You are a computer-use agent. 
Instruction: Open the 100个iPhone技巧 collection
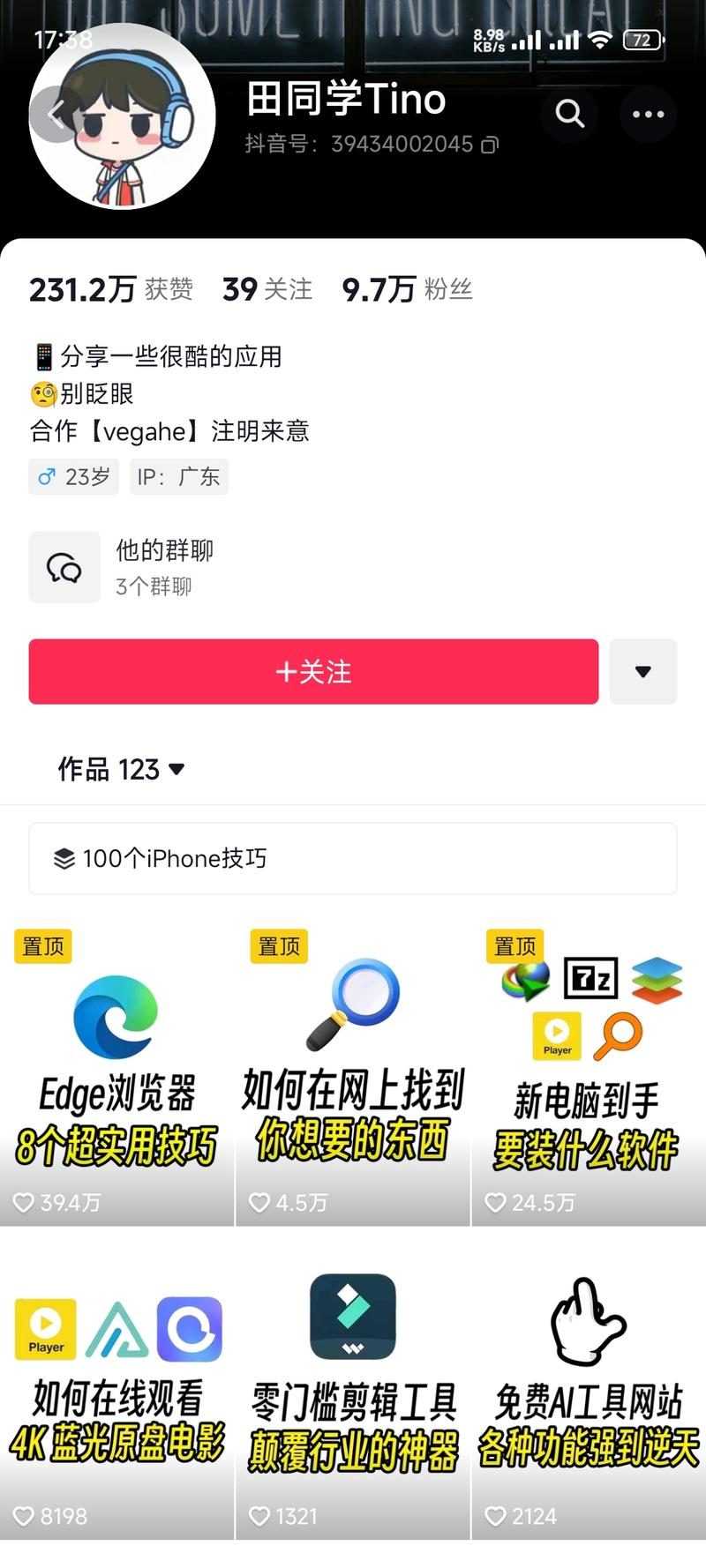point(352,858)
